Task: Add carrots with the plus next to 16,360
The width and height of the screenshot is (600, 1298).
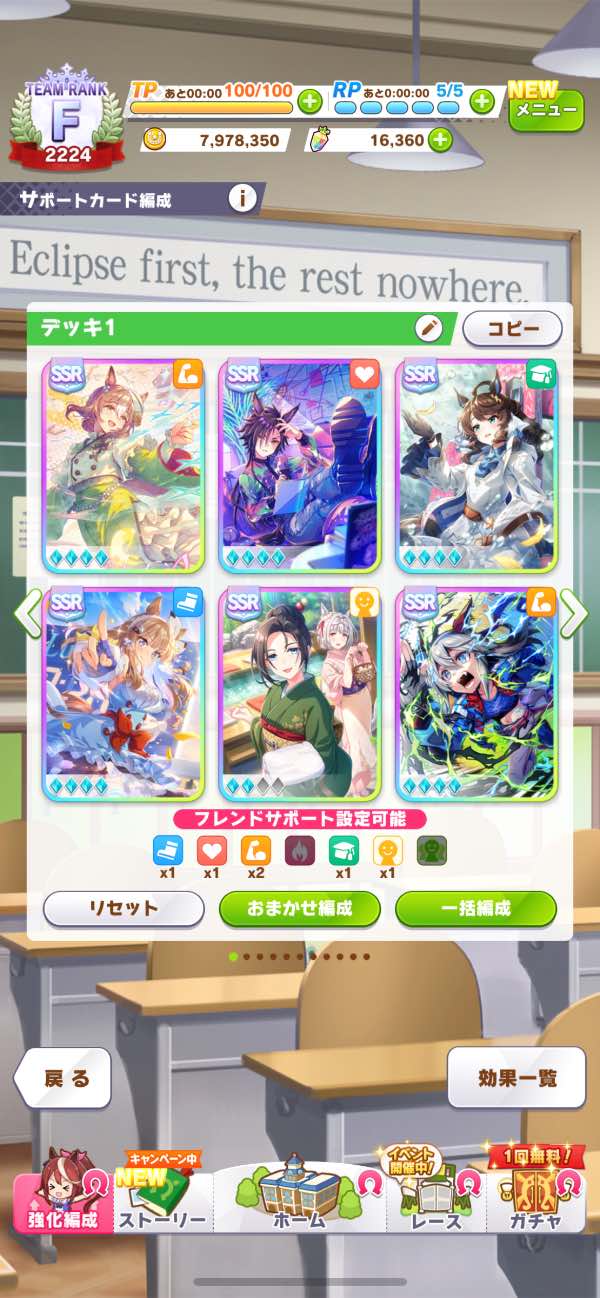Action: [440, 140]
